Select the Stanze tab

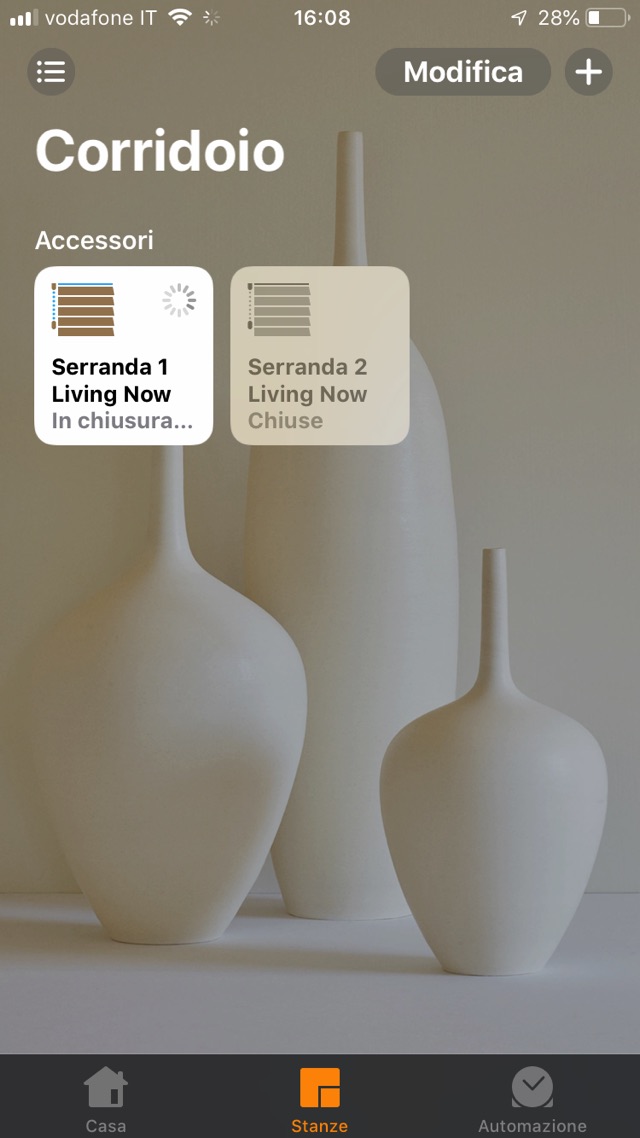point(320,1098)
